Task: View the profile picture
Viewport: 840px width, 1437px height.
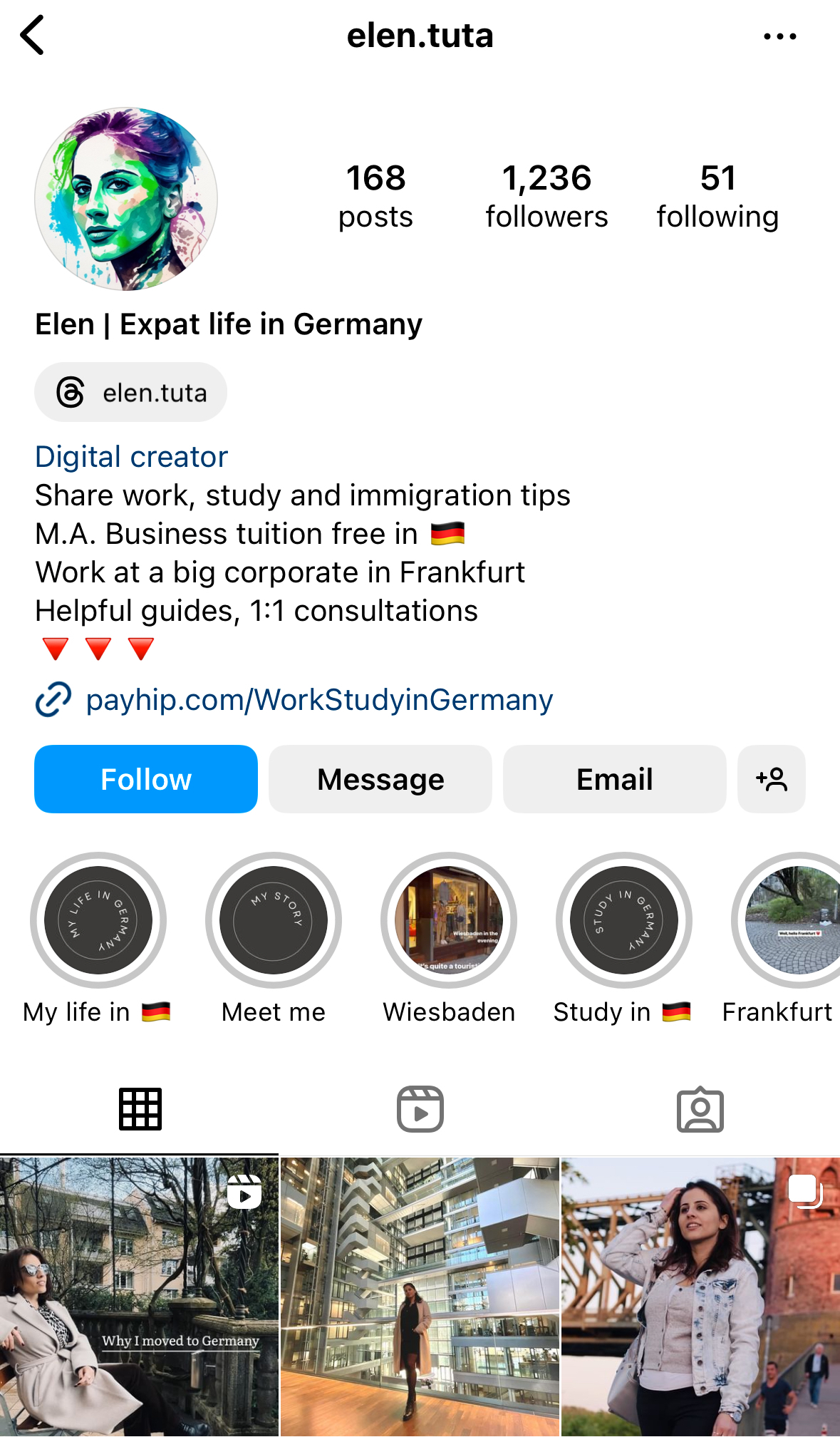Action: click(126, 199)
